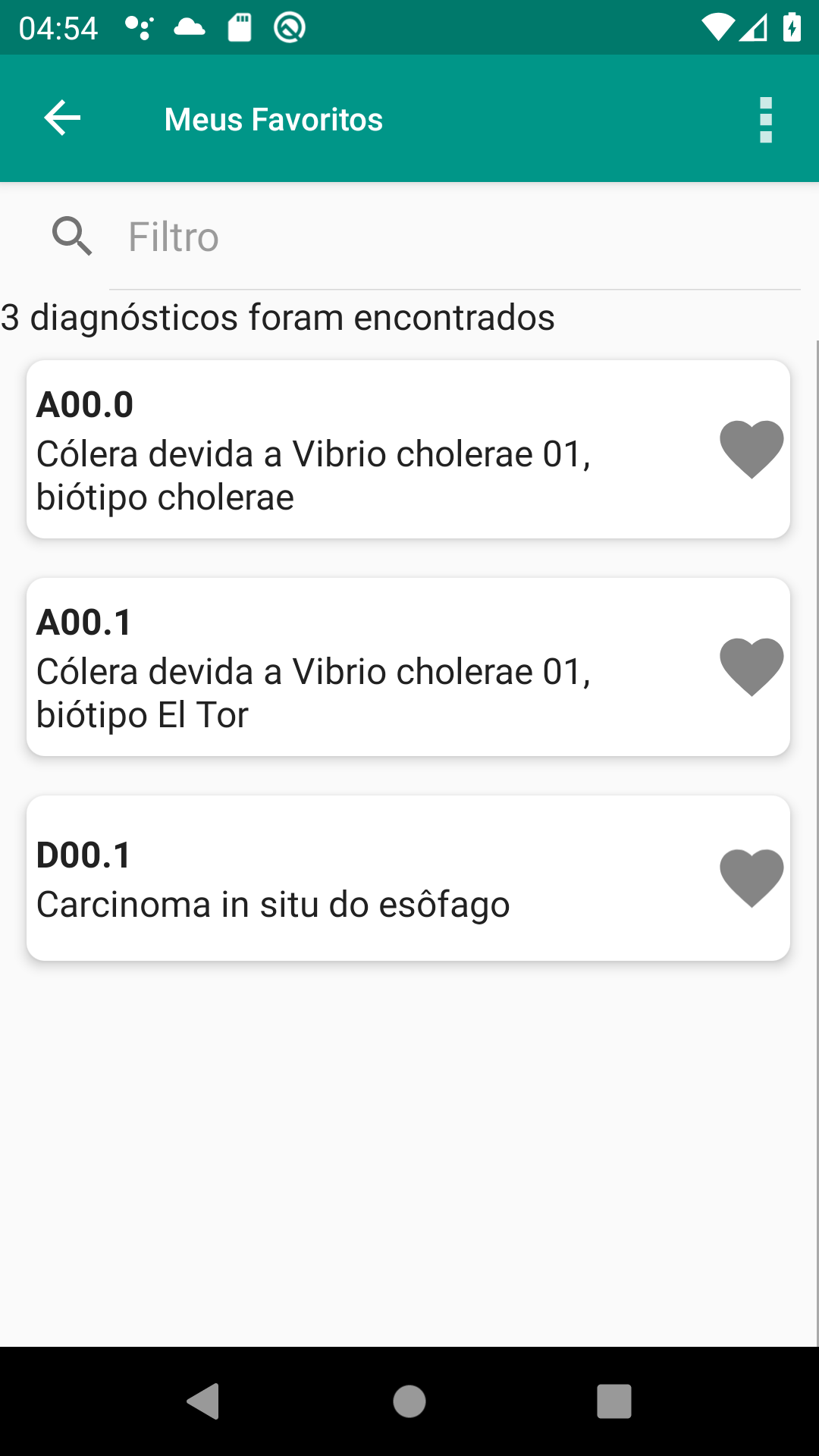Open the three-dot overflow menu
This screenshot has height=1456, width=819.
766,119
